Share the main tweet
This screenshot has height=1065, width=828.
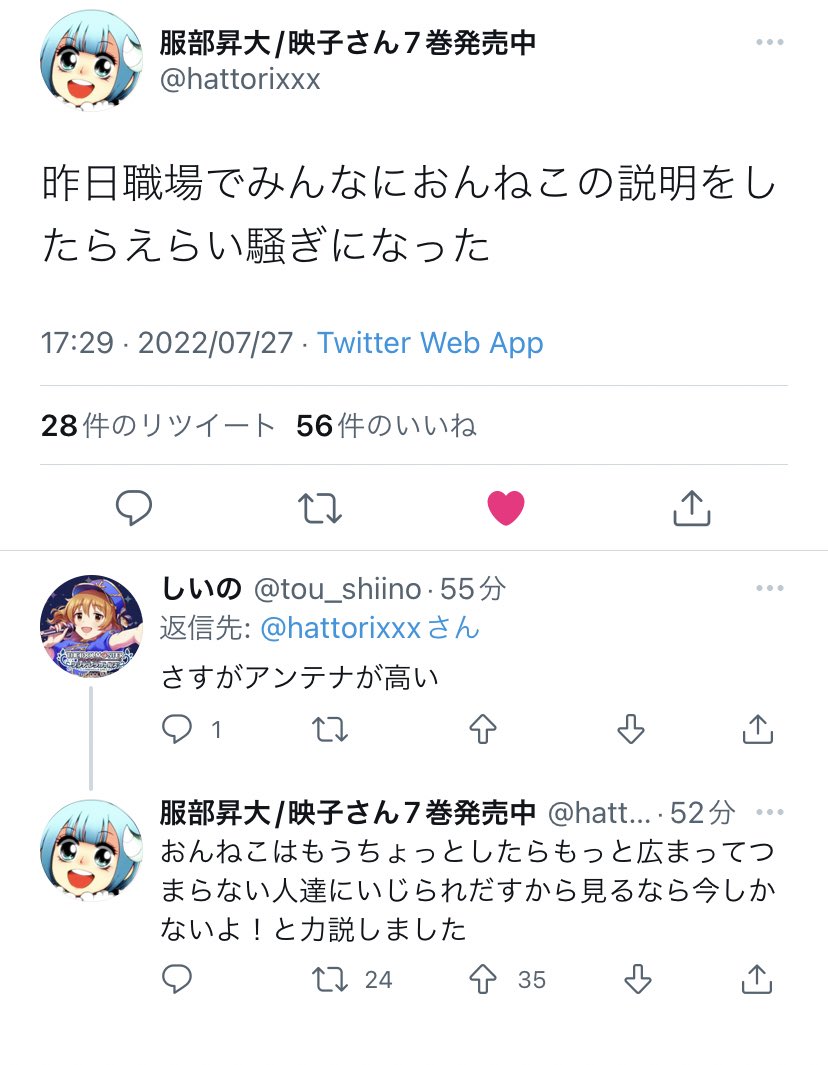(x=691, y=508)
